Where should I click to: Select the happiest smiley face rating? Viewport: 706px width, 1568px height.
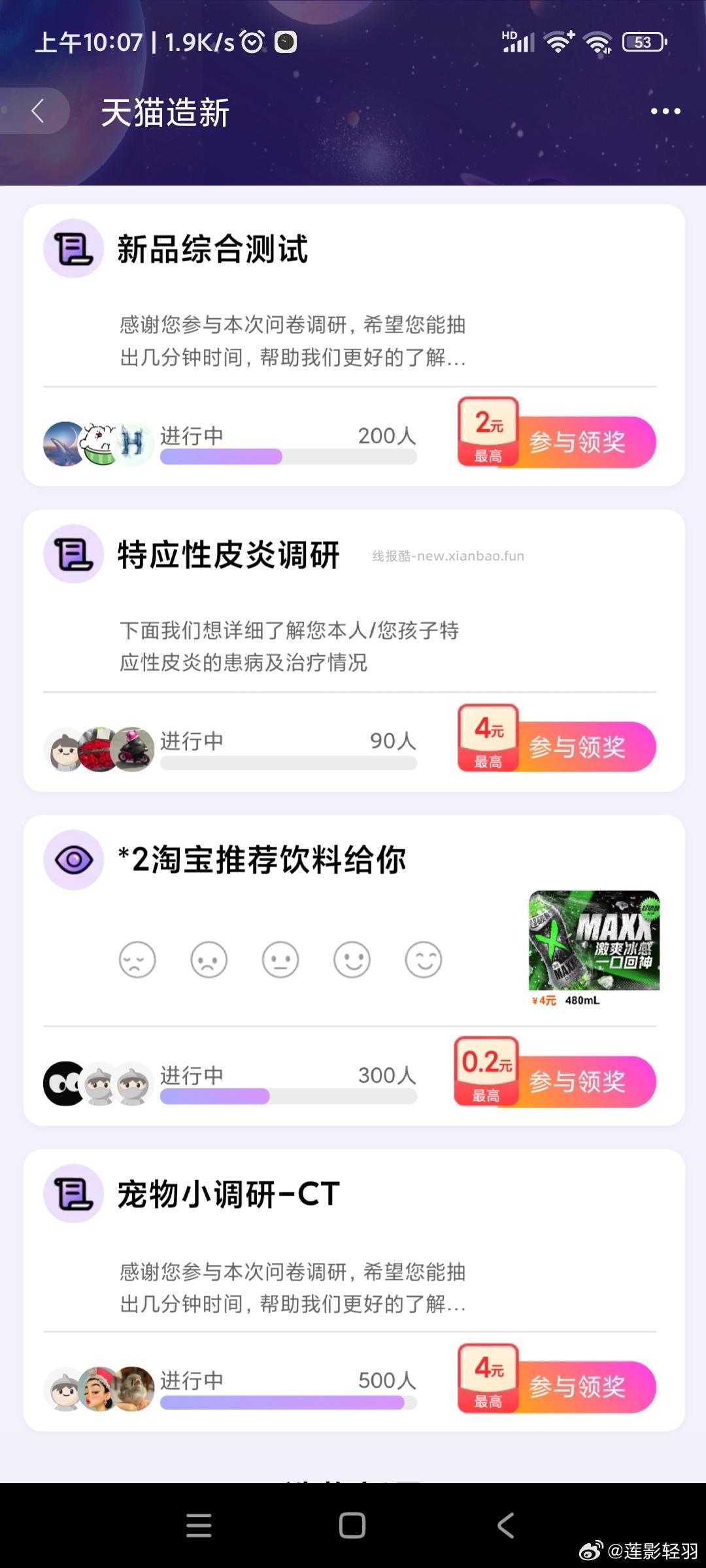coord(424,960)
